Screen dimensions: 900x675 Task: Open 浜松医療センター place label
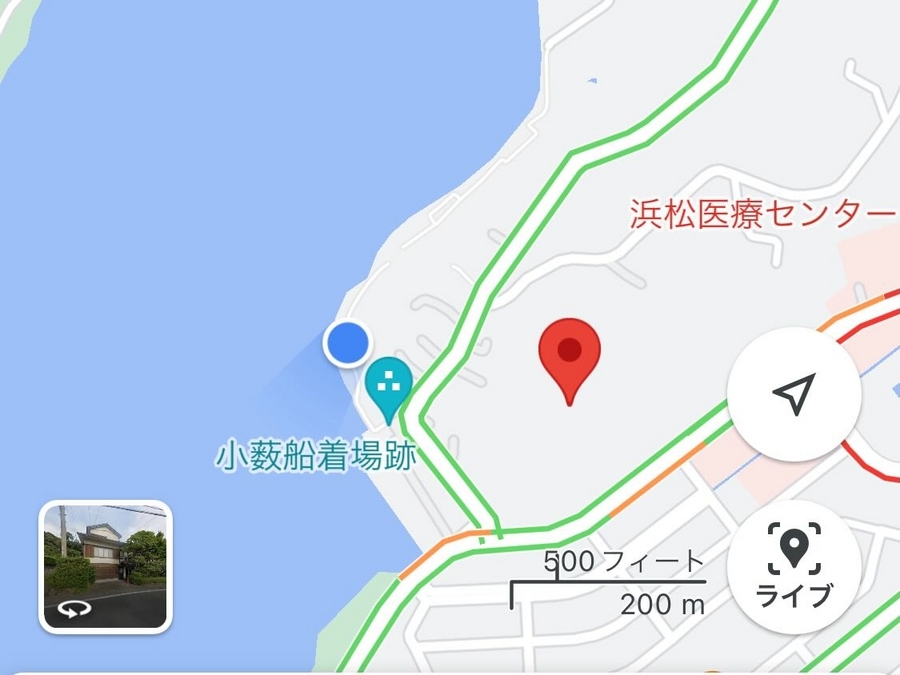coord(760,214)
